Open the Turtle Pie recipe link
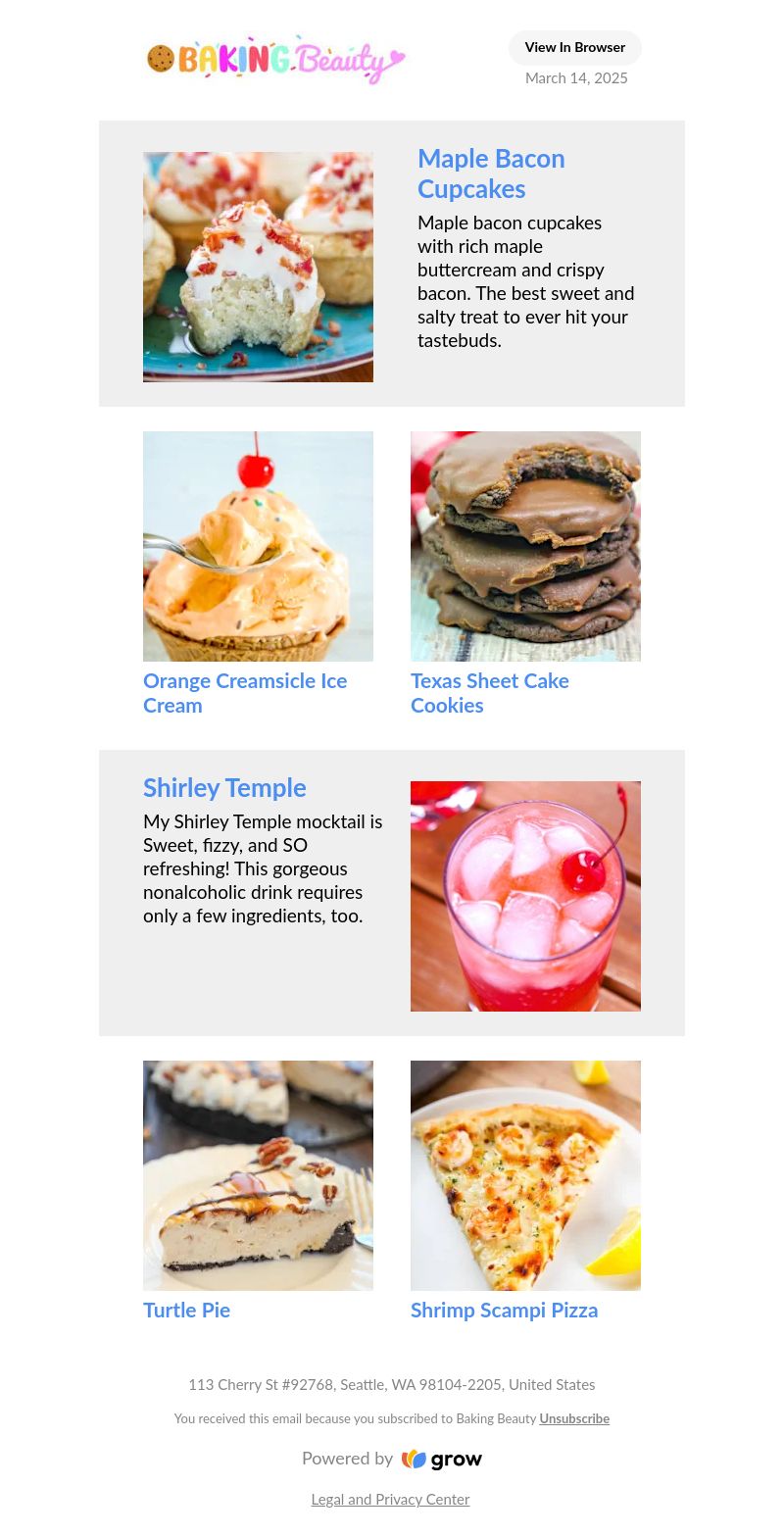Image resolution: width=784 pixels, height=1536 pixels. (x=186, y=1311)
